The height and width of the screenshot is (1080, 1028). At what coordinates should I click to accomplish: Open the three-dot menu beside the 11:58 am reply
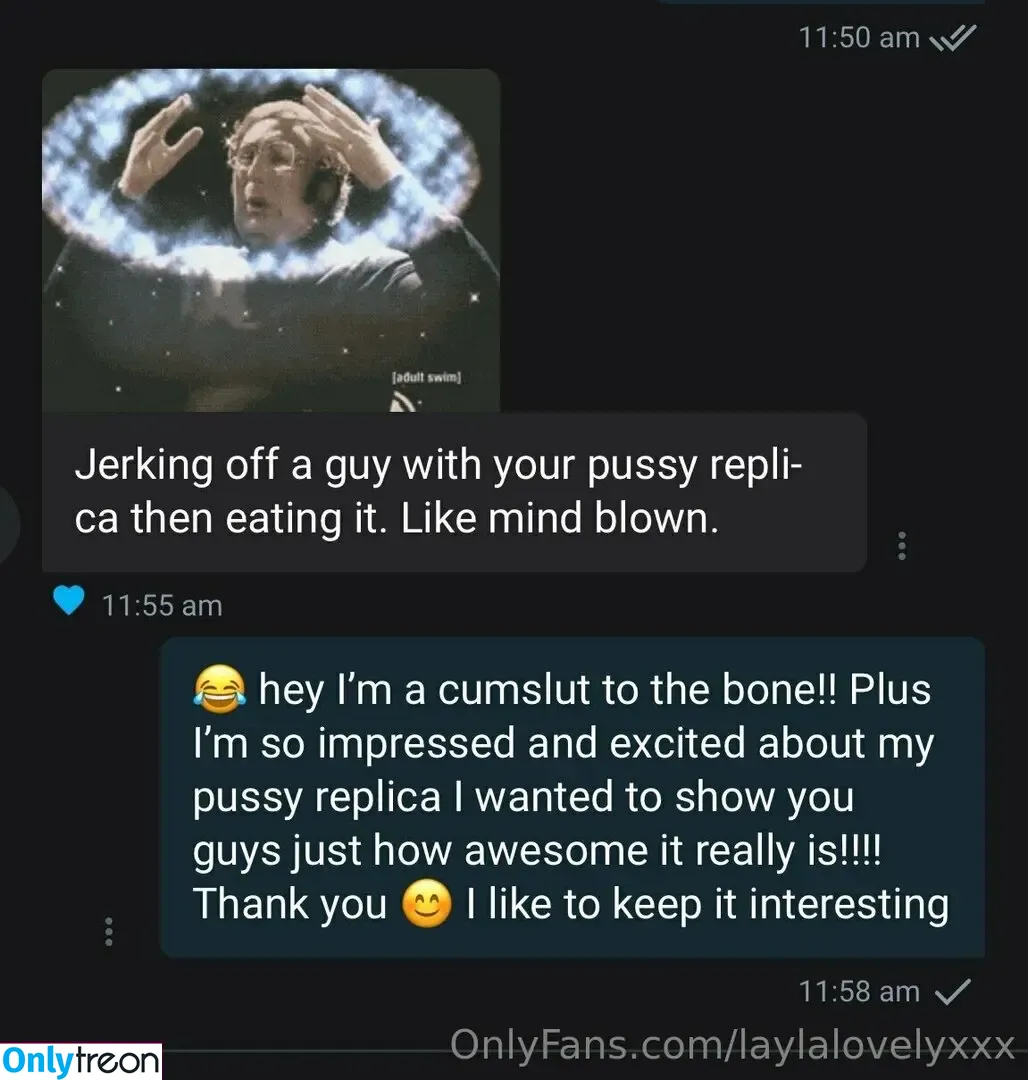110,931
